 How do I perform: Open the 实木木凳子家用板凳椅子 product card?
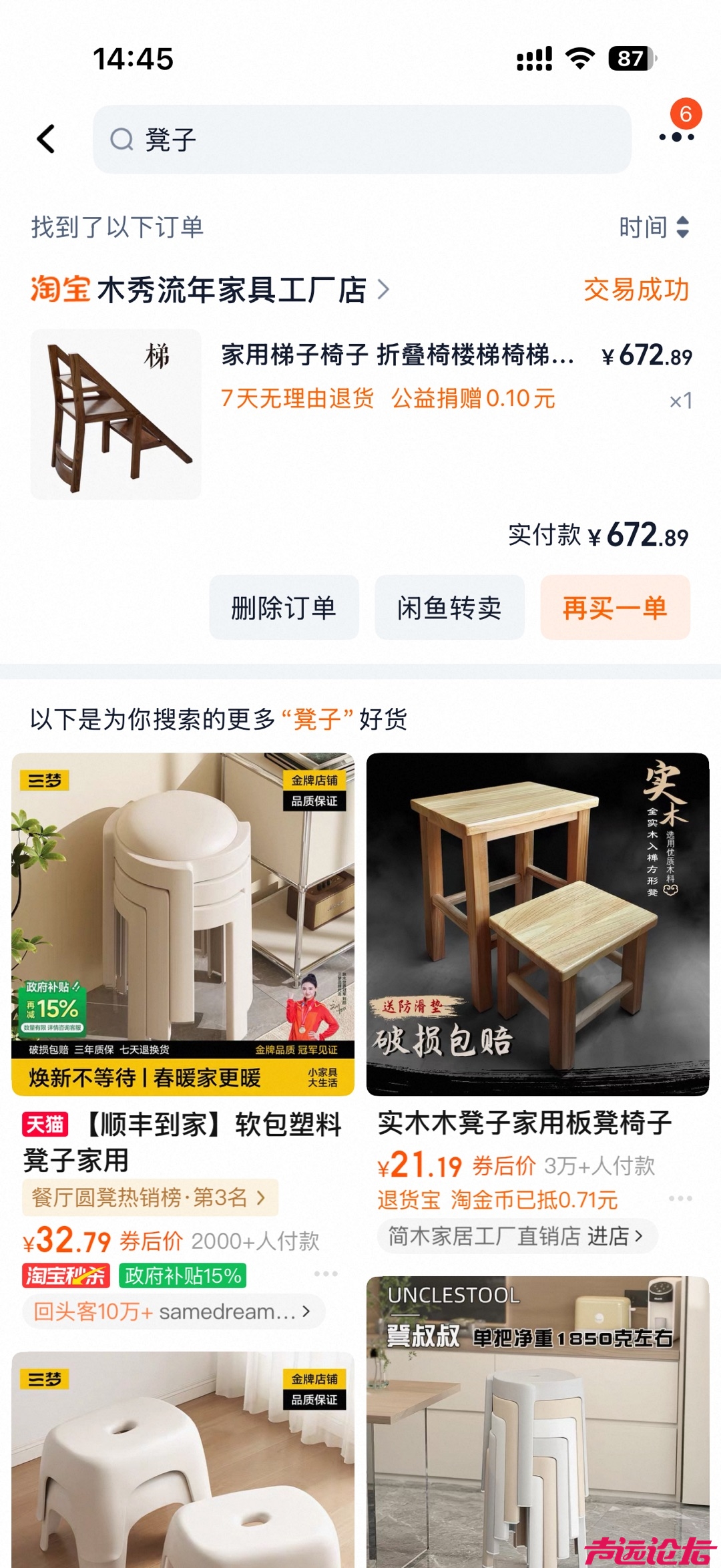pos(537,924)
